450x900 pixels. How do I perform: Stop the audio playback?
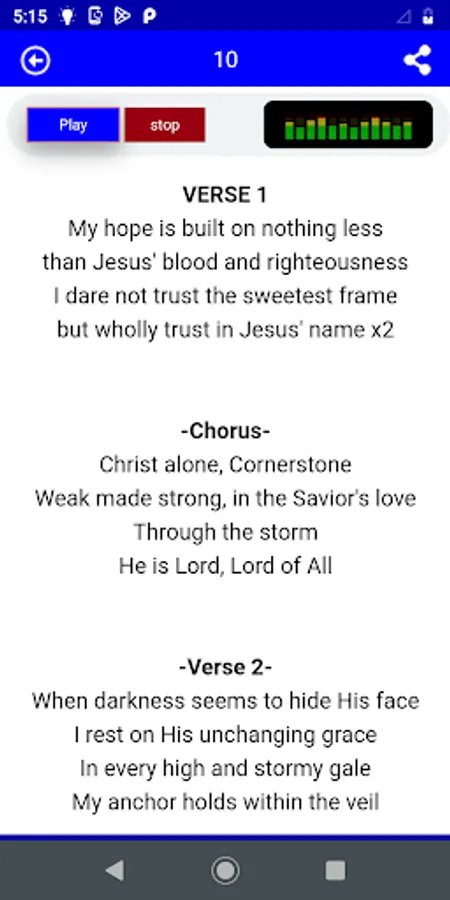[165, 125]
